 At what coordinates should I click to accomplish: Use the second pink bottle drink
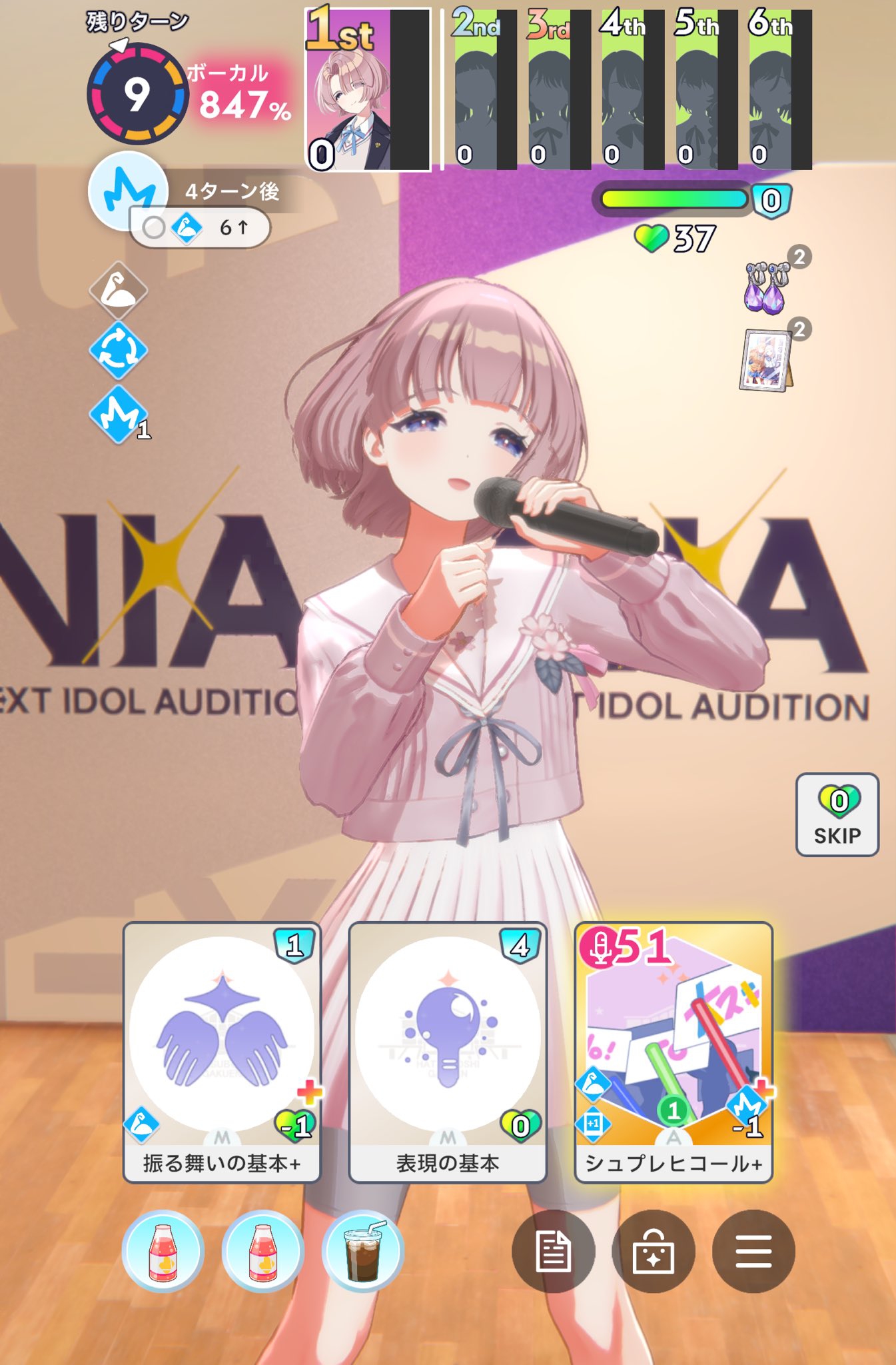(x=262, y=1250)
